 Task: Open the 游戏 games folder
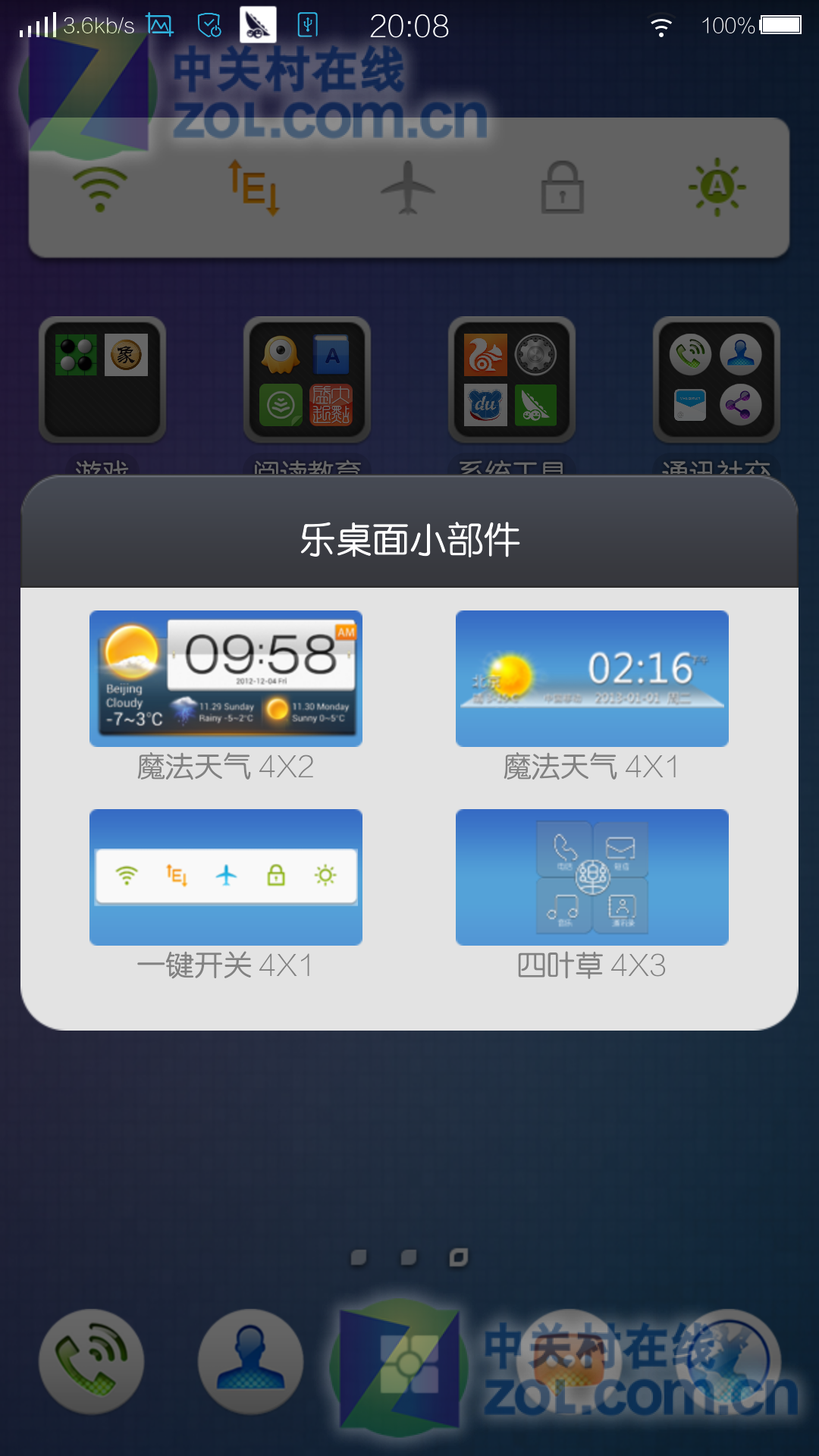click(x=102, y=380)
